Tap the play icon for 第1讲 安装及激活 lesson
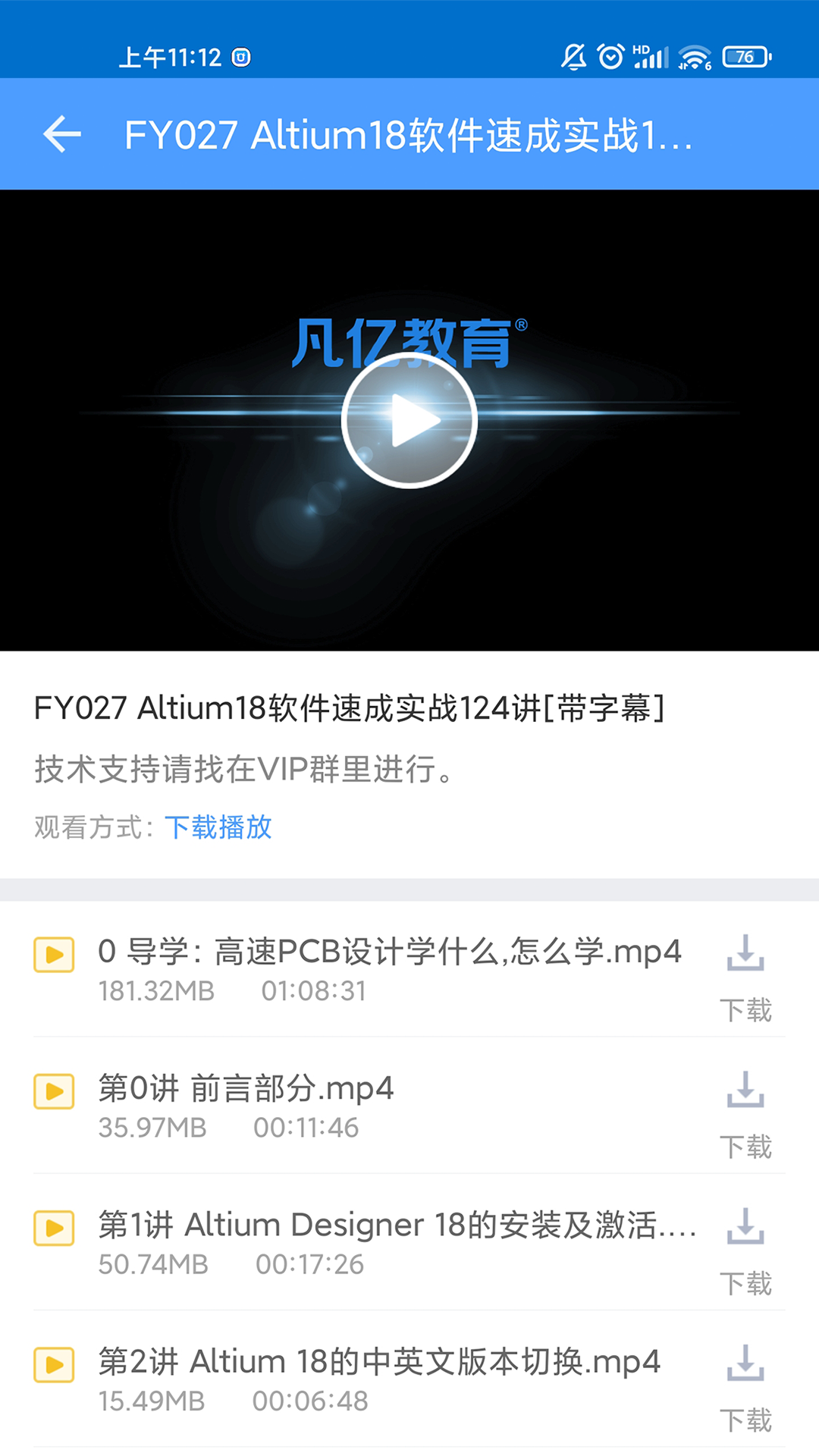 tap(54, 1228)
